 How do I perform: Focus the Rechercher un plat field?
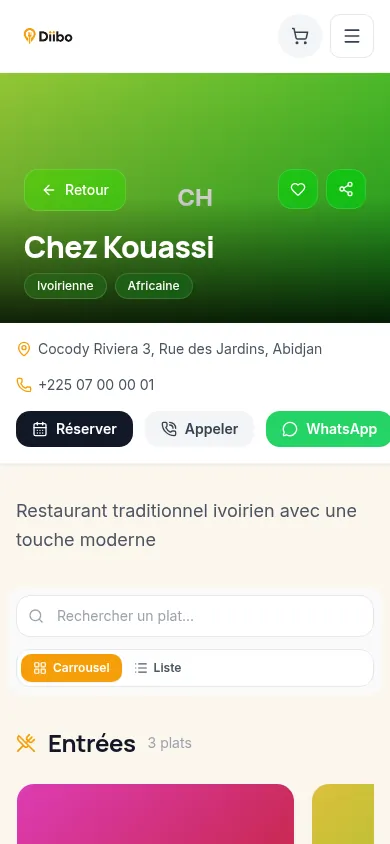(195, 616)
